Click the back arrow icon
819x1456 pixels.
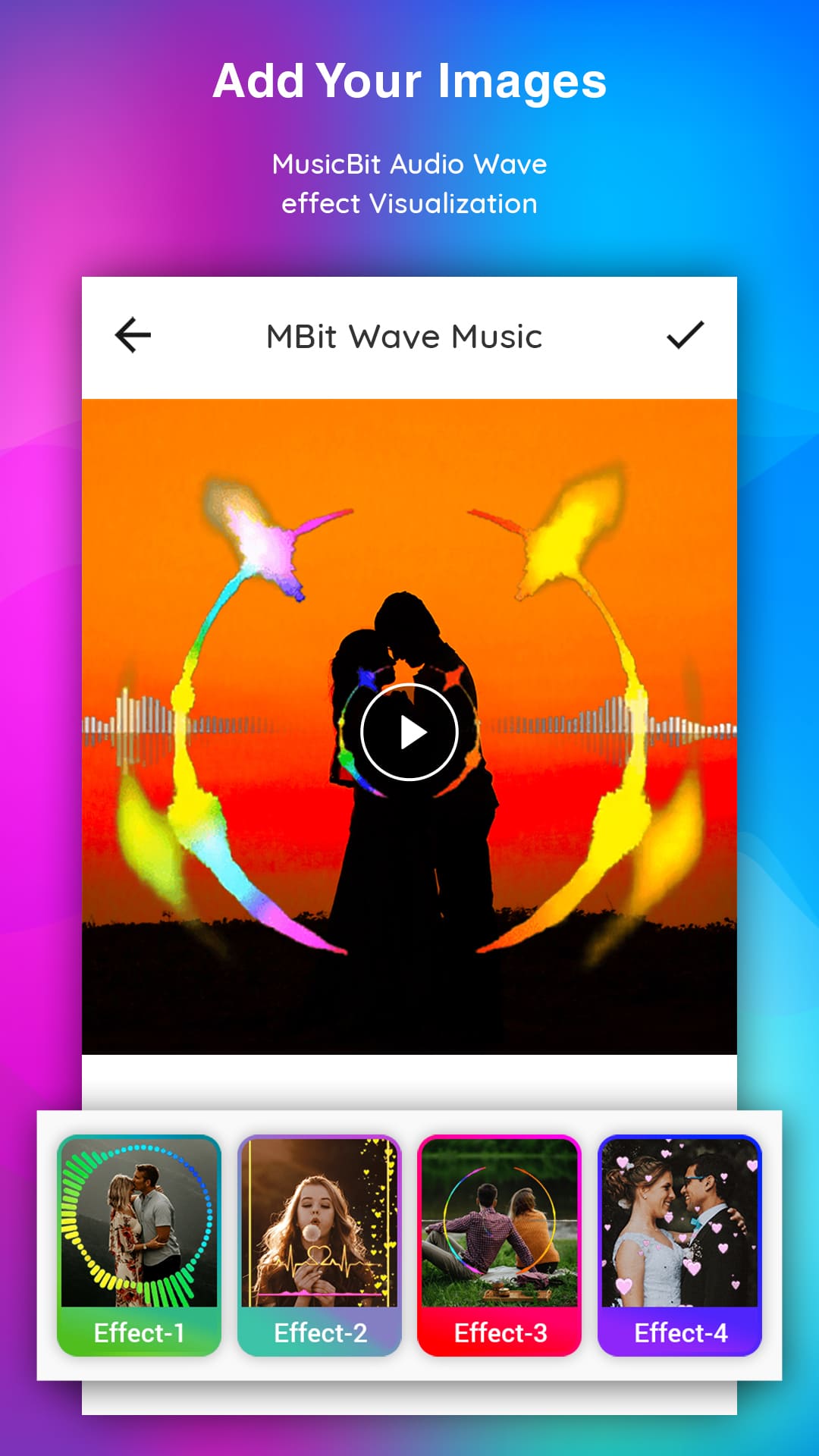pyautogui.click(x=133, y=334)
